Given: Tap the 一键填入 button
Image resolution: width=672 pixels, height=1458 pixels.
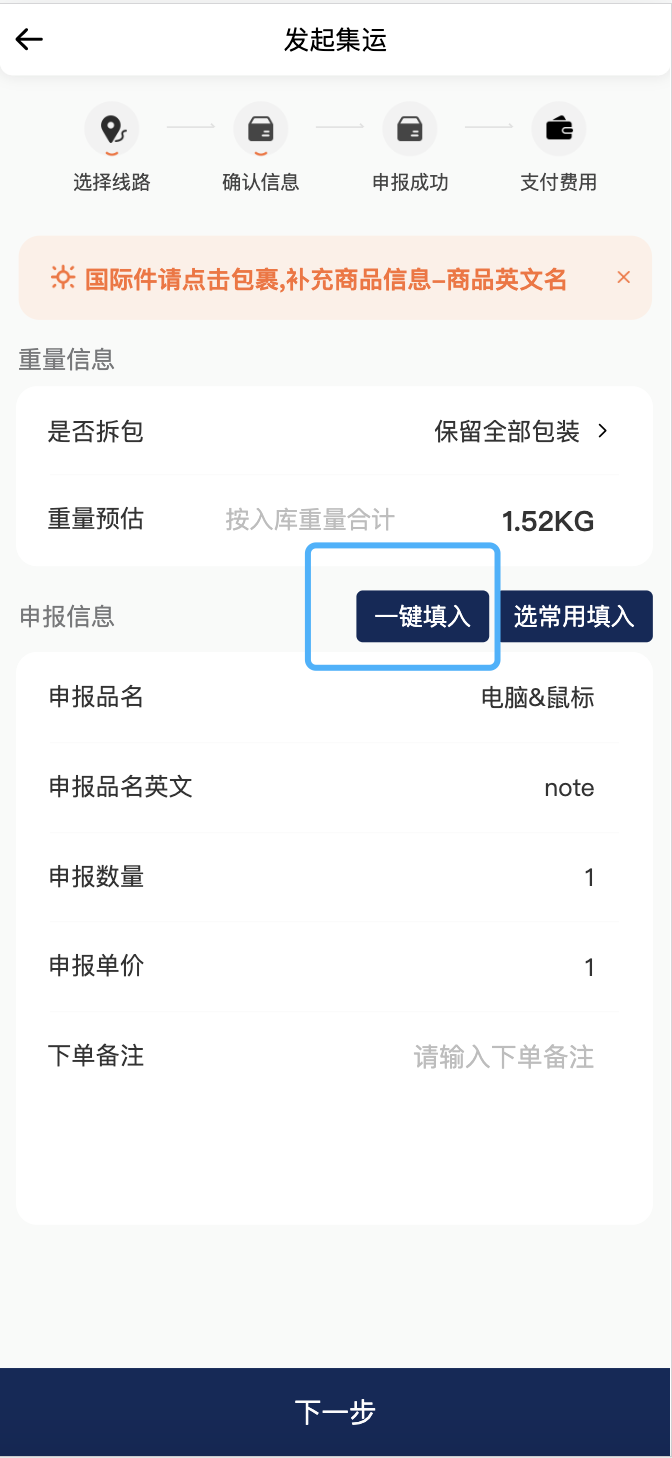Looking at the screenshot, I should [x=422, y=616].
